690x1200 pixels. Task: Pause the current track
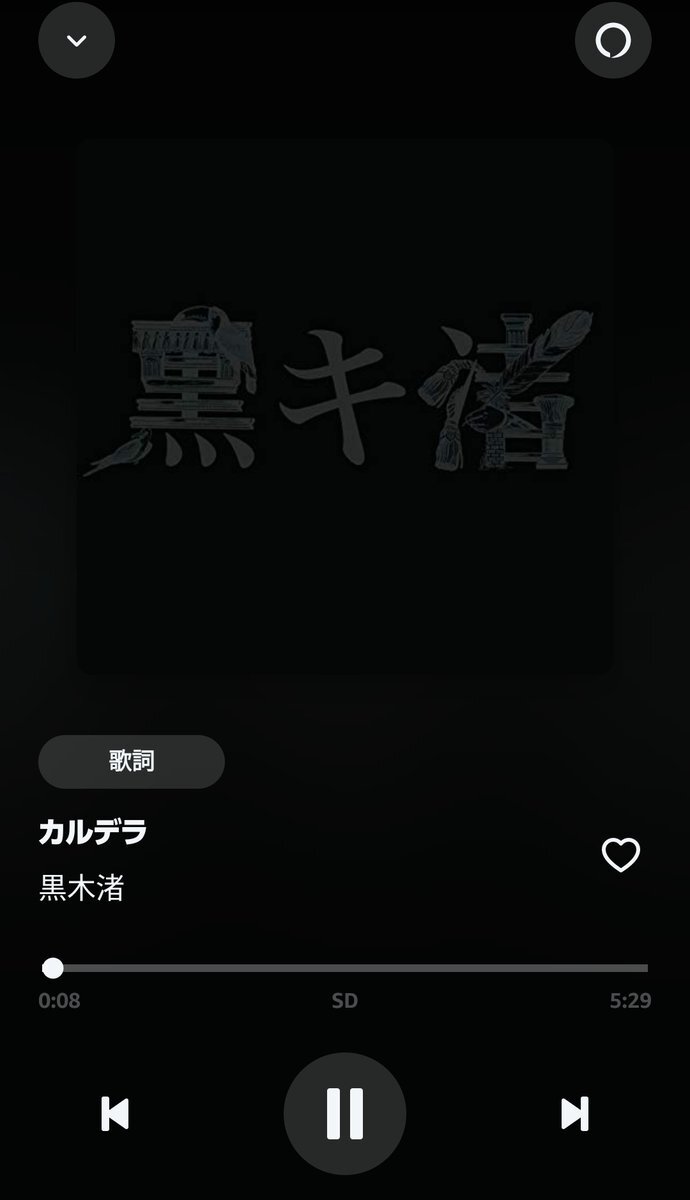click(344, 1113)
